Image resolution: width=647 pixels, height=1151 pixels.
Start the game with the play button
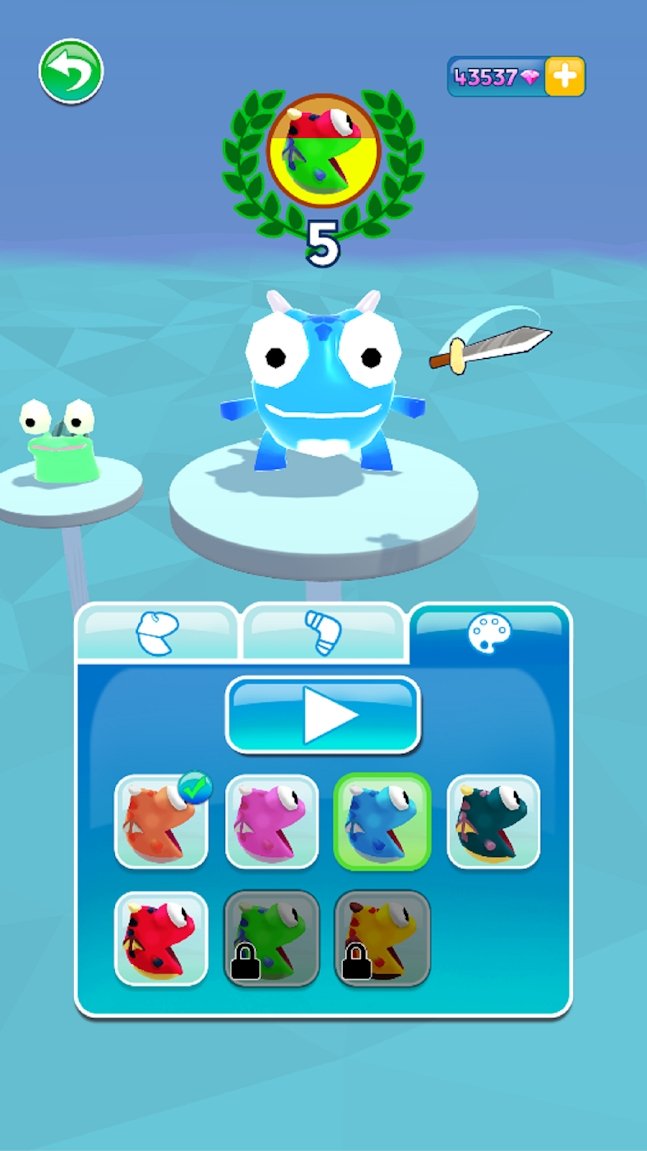pos(323,715)
